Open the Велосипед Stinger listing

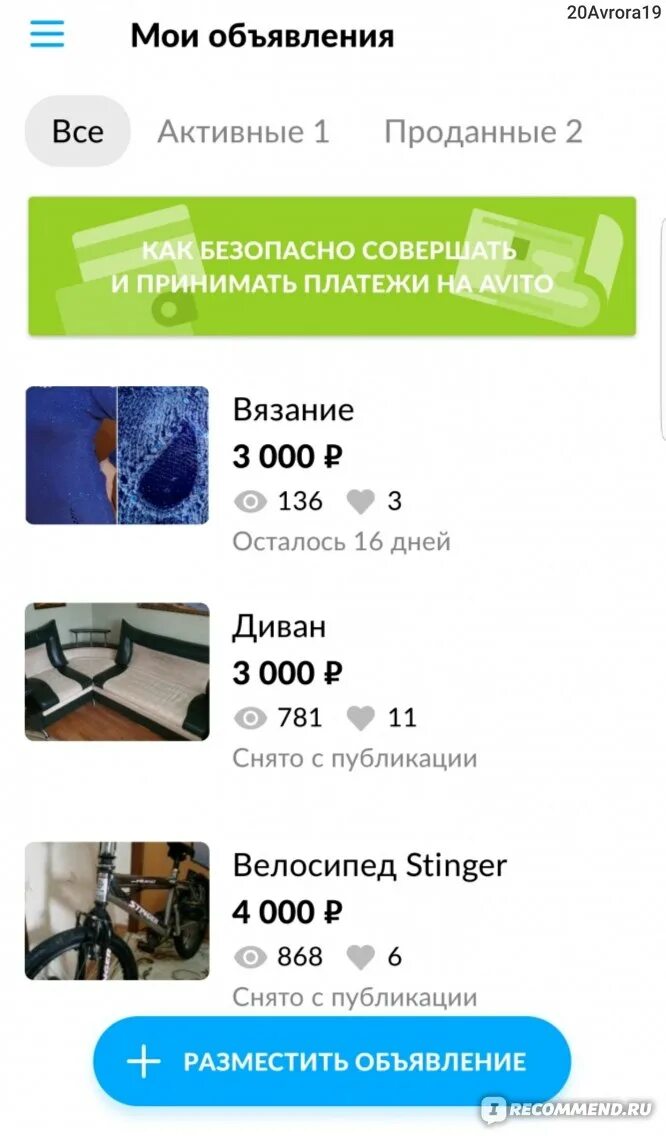(x=370, y=865)
